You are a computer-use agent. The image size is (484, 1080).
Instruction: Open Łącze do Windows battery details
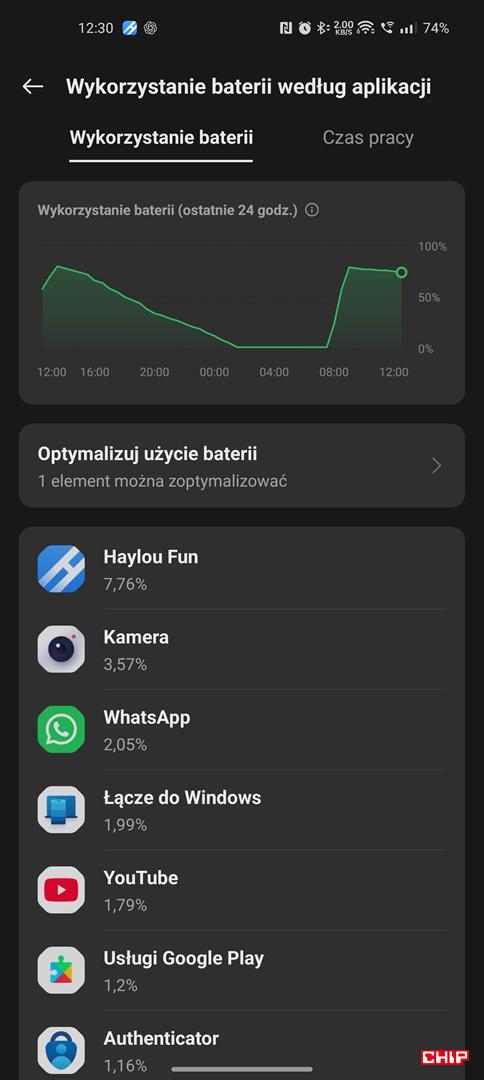tap(242, 809)
